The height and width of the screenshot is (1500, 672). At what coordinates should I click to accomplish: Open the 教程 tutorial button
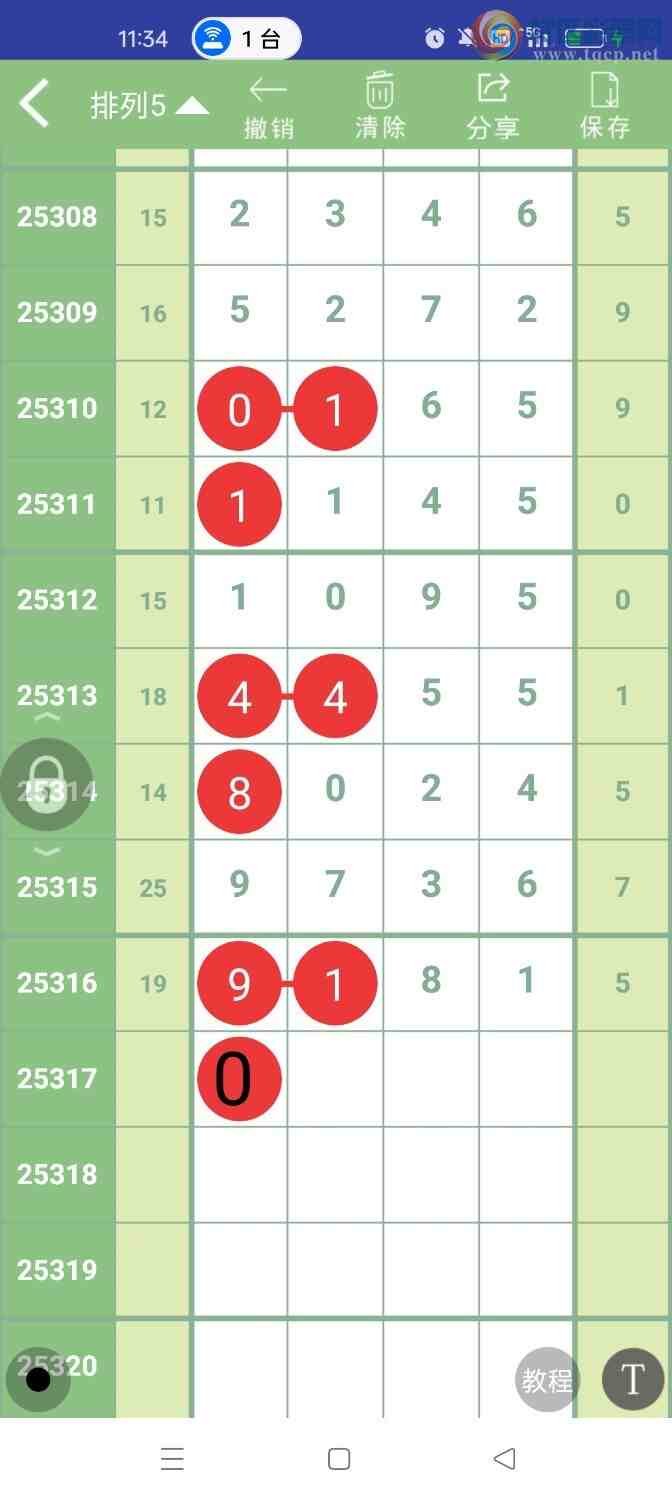[547, 1380]
